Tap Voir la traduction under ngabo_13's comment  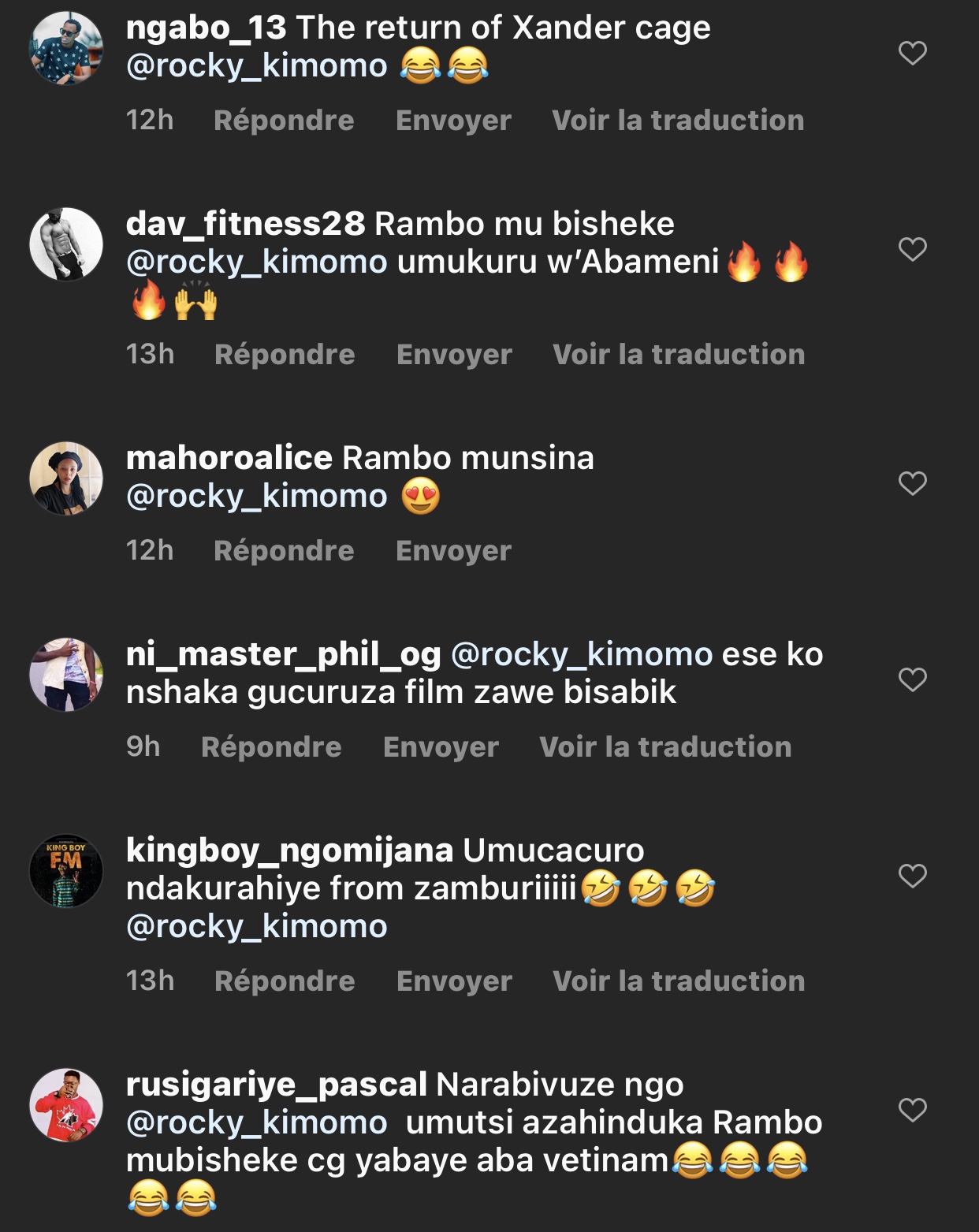pyautogui.click(x=678, y=121)
